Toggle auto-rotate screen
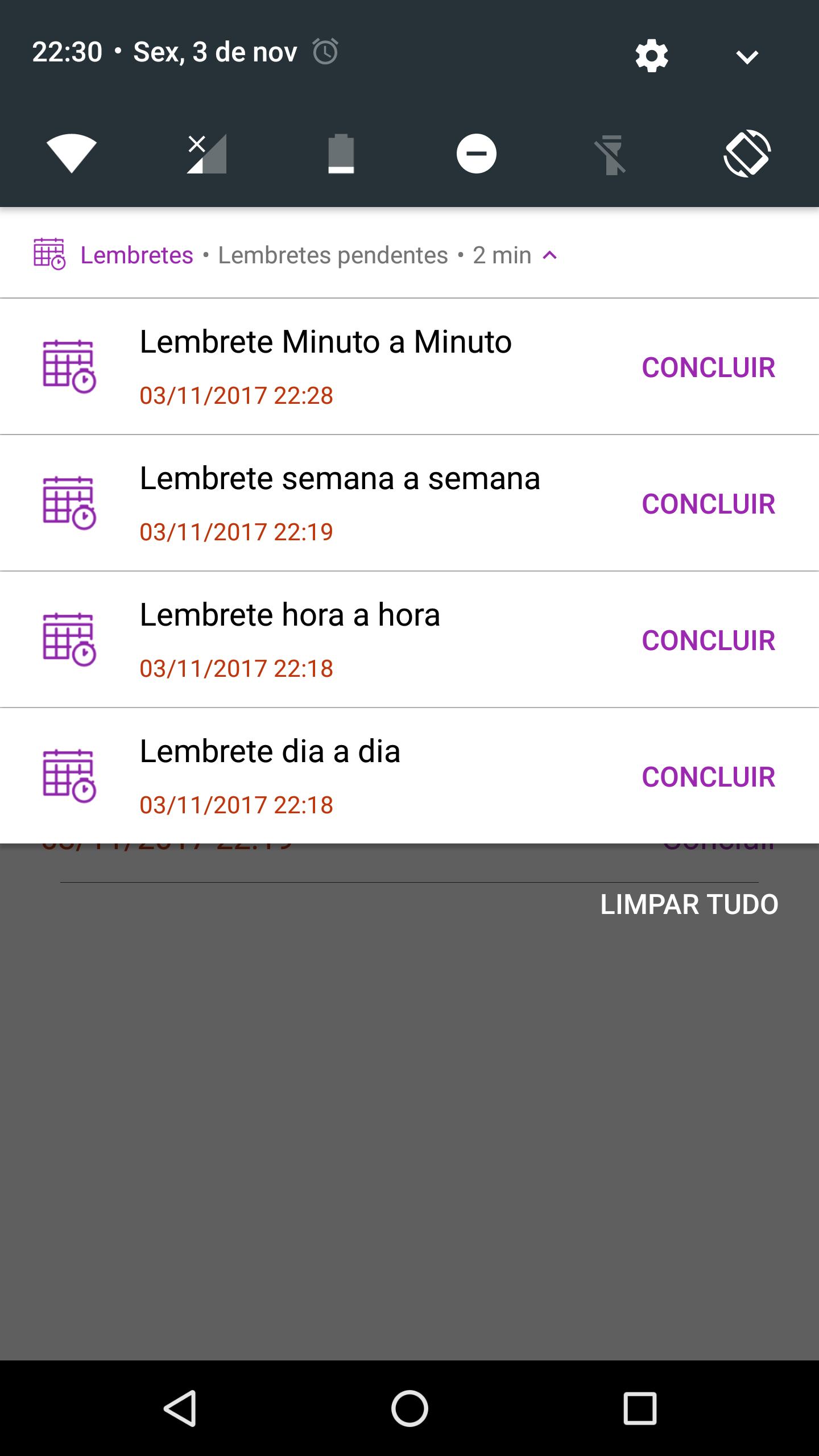819x1456 pixels. (x=747, y=154)
